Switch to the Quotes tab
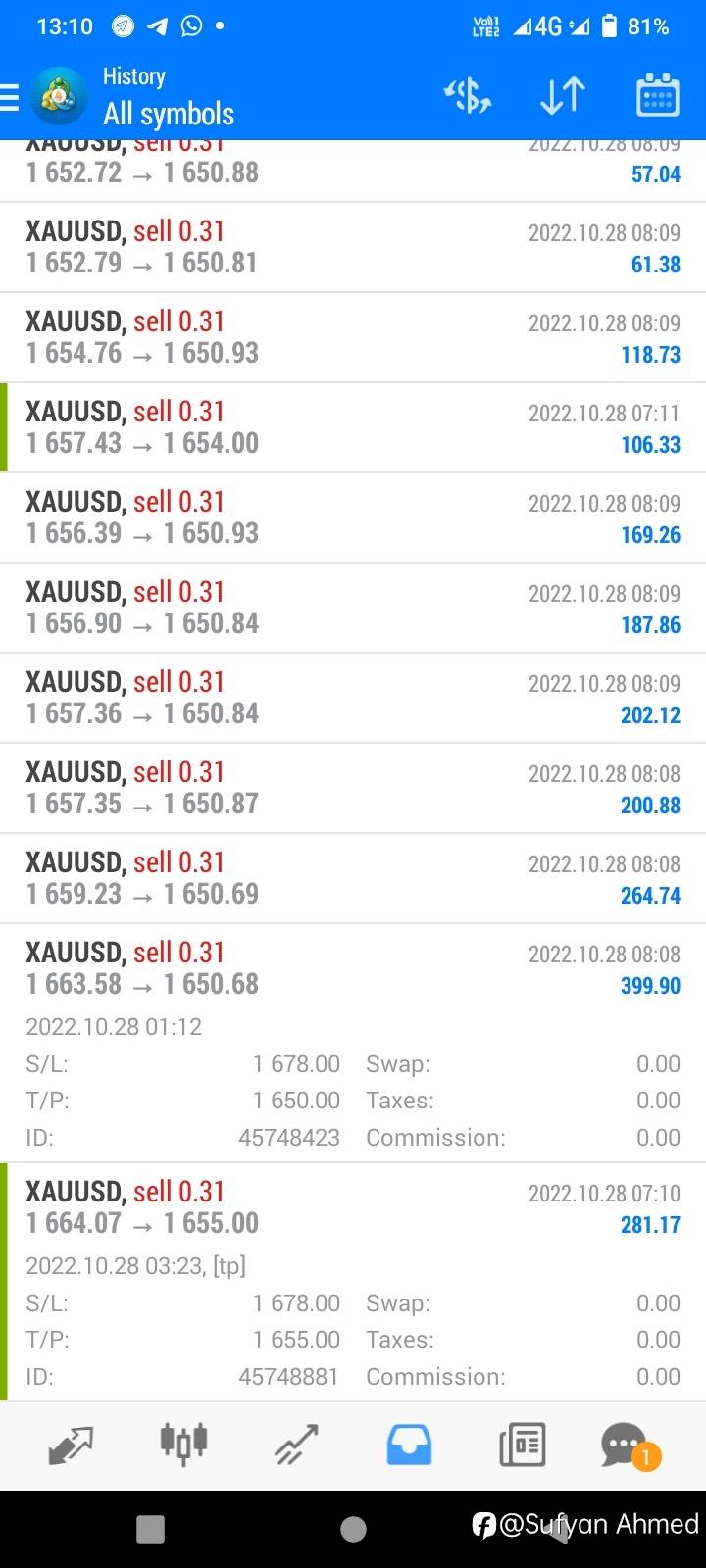706x1568 pixels. [x=71, y=1445]
